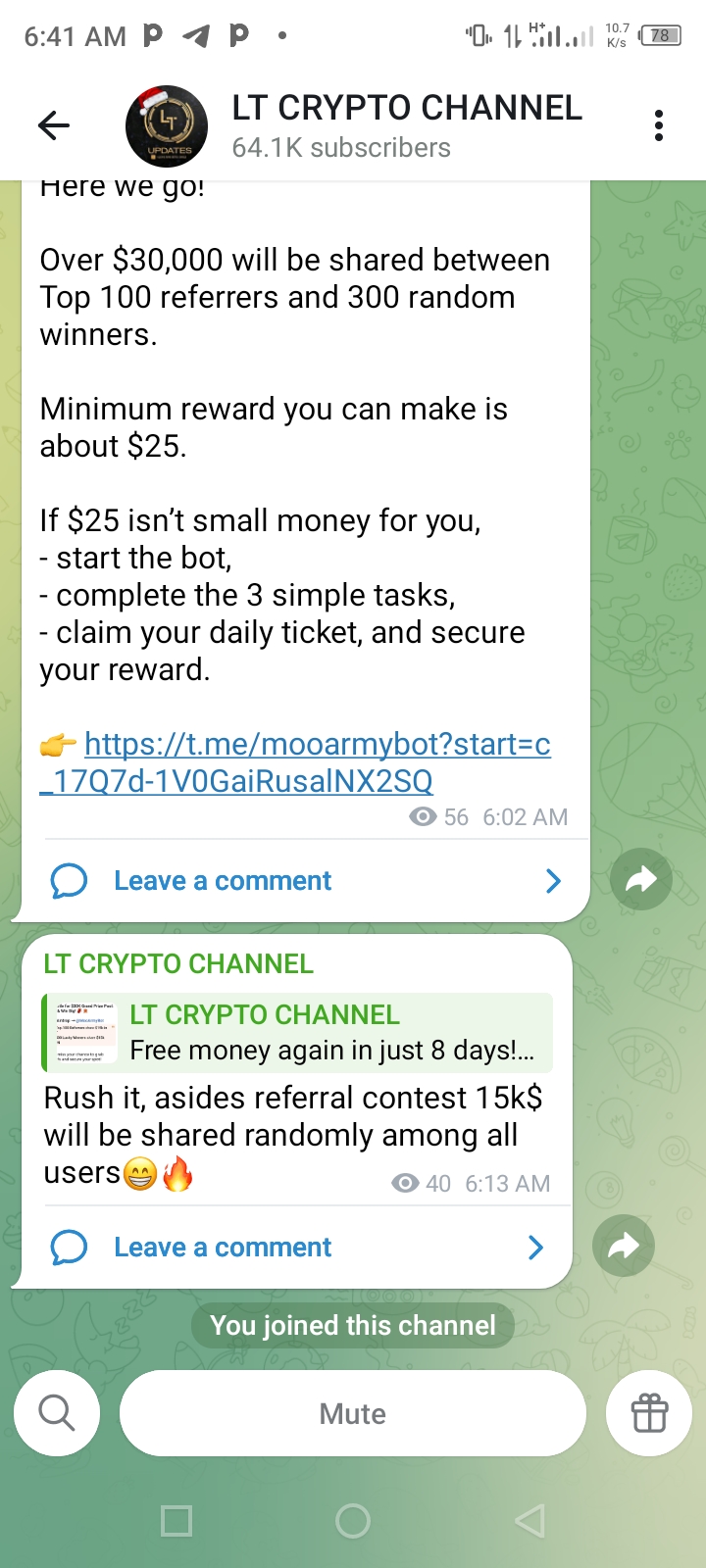
Task: Open the quoted 'Free money again' reply
Action: (x=297, y=1033)
